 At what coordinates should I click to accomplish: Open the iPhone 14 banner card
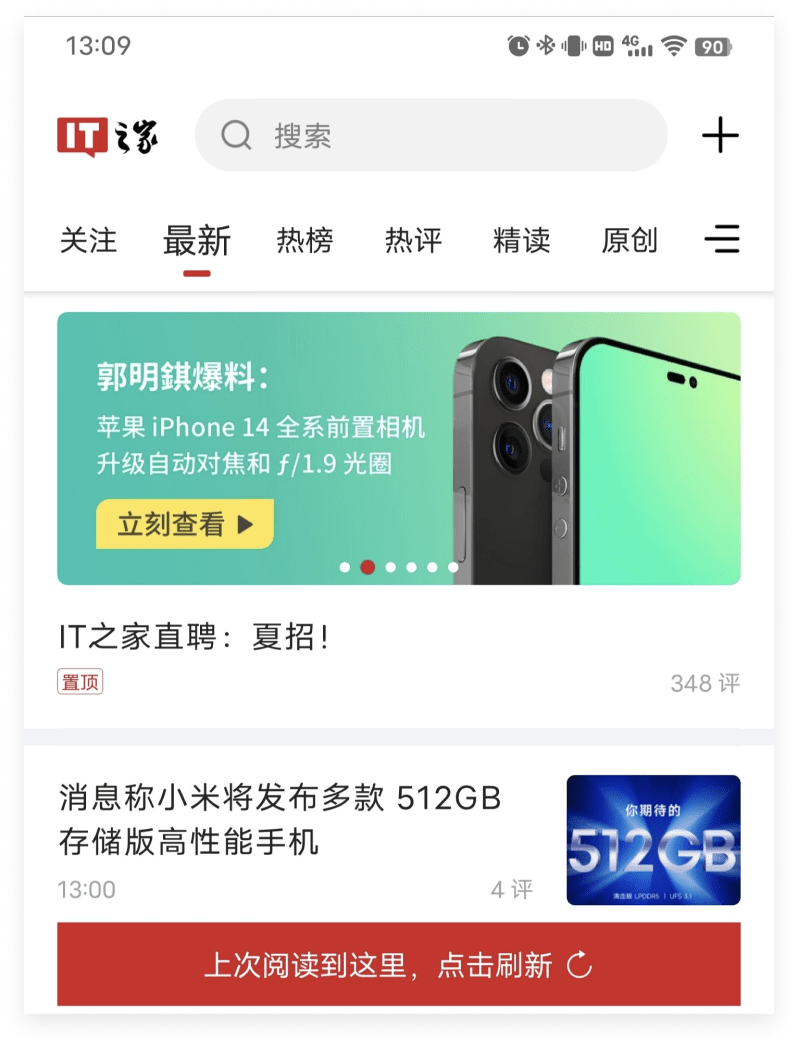pyautogui.click(x=399, y=448)
